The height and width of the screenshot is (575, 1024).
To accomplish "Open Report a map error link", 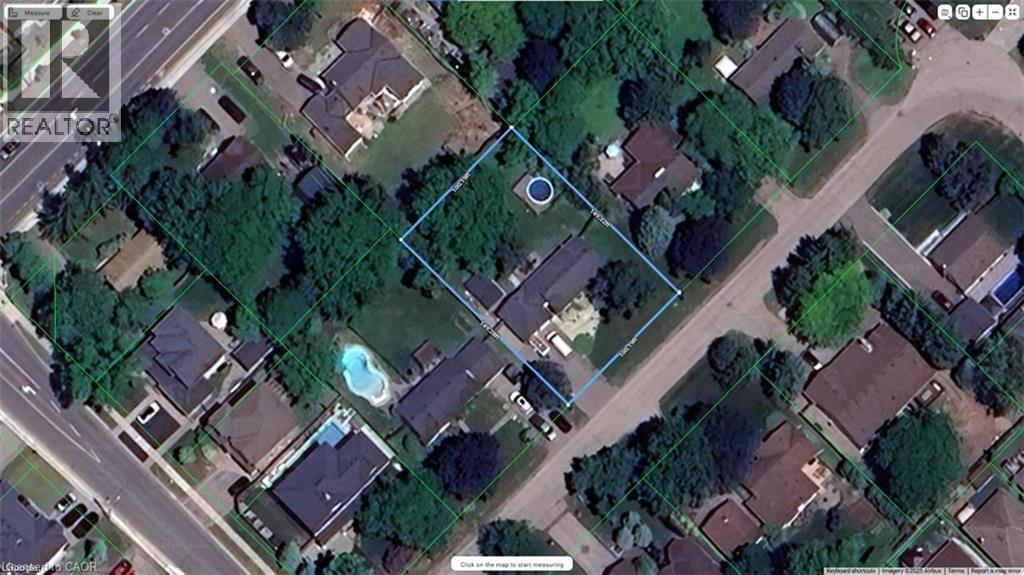I will pyautogui.click(x=995, y=570).
